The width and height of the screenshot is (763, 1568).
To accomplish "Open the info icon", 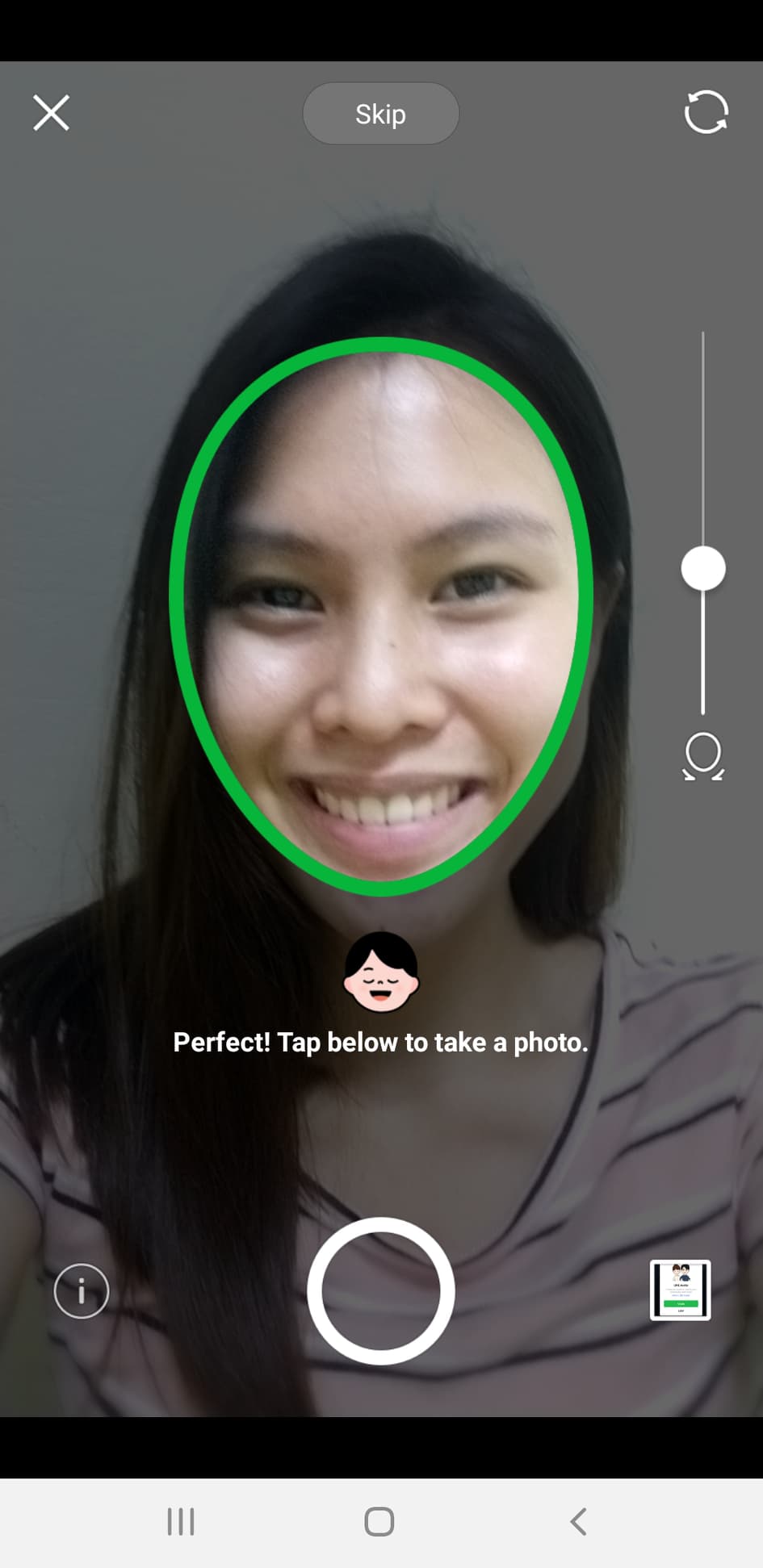I will click(x=82, y=1290).
